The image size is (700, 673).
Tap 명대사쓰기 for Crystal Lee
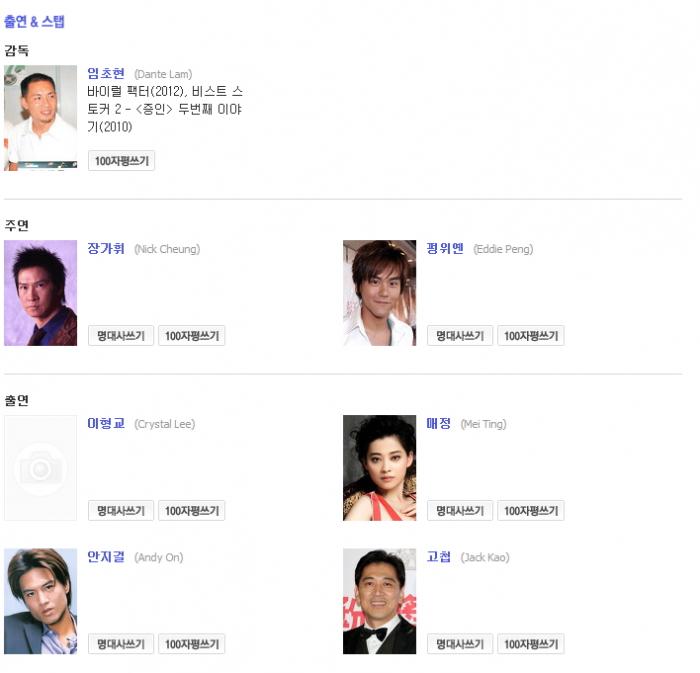click(121, 511)
